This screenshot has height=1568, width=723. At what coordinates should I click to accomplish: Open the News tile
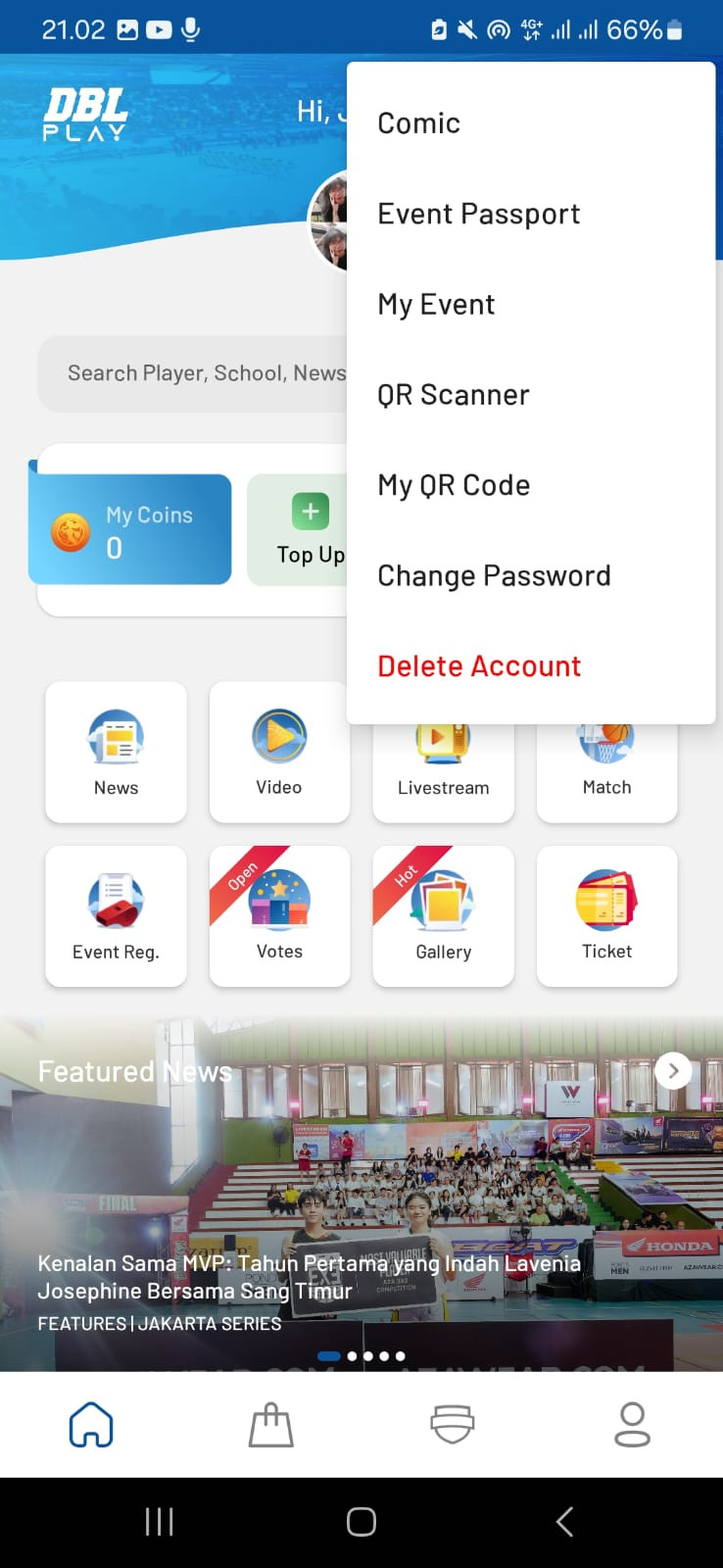tap(116, 752)
